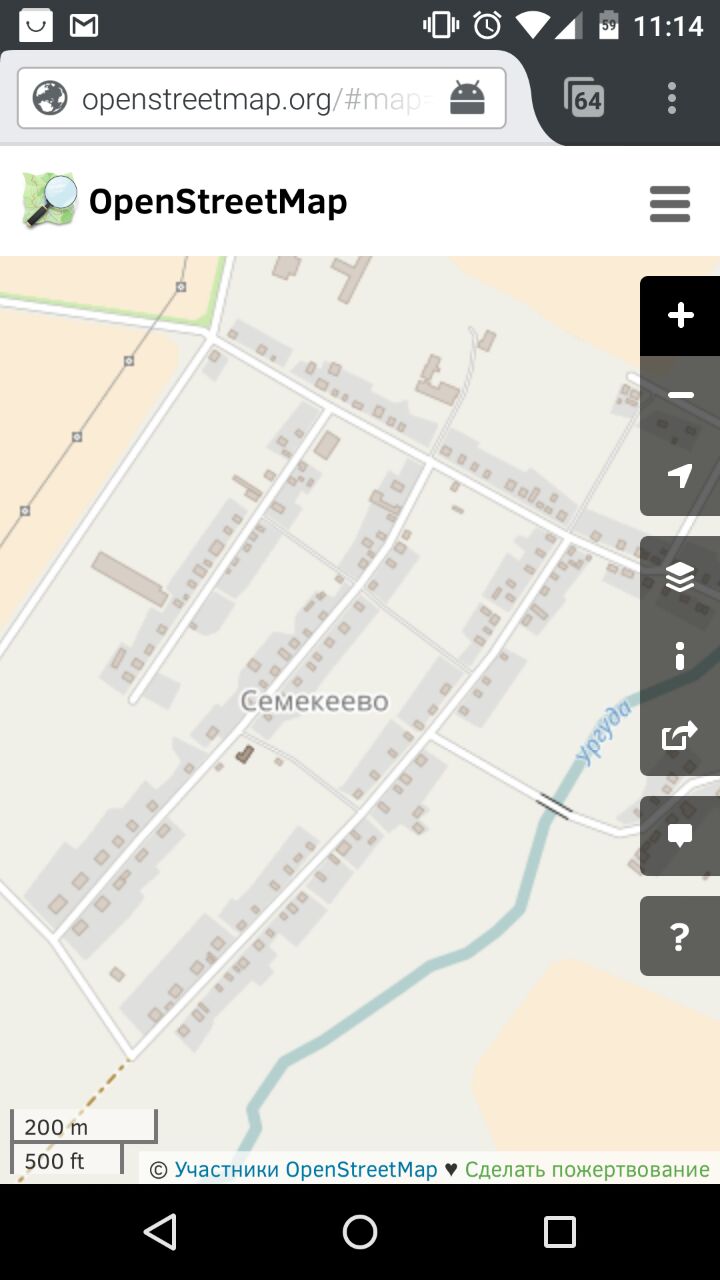Zoom in on the map
The width and height of the screenshot is (720, 1280).
tap(680, 316)
